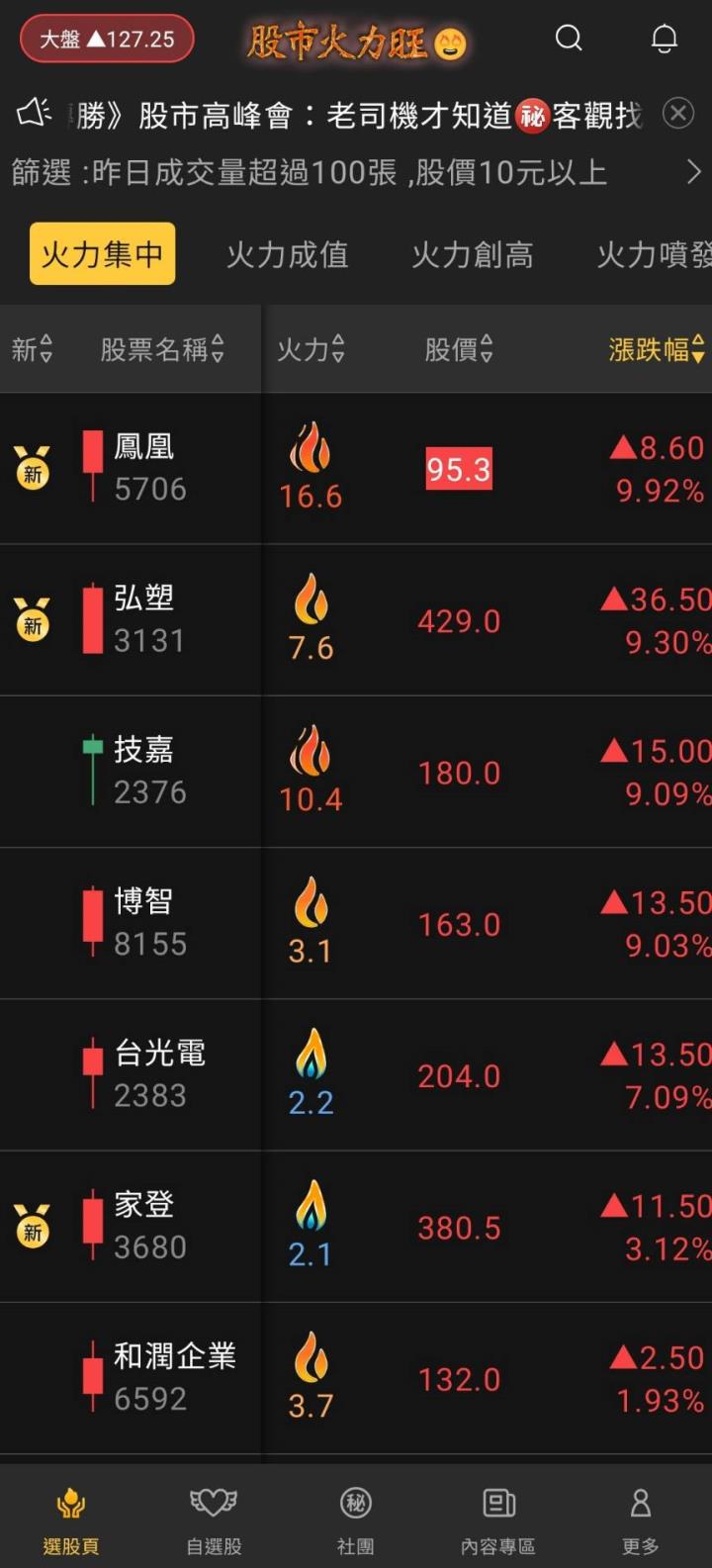
Task: Switch to the 火力創高 tab
Action: pyautogui.click(x=472, y=255)
